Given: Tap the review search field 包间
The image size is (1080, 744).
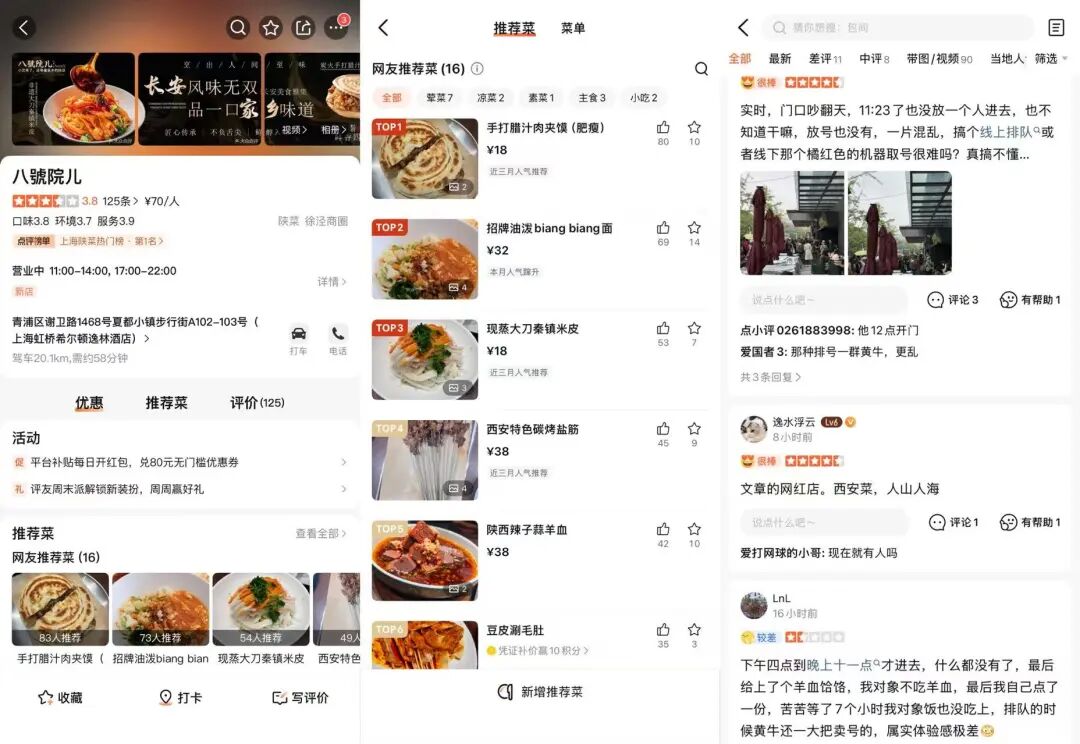Looking at the screenshot, I should (x=900, y=28).
